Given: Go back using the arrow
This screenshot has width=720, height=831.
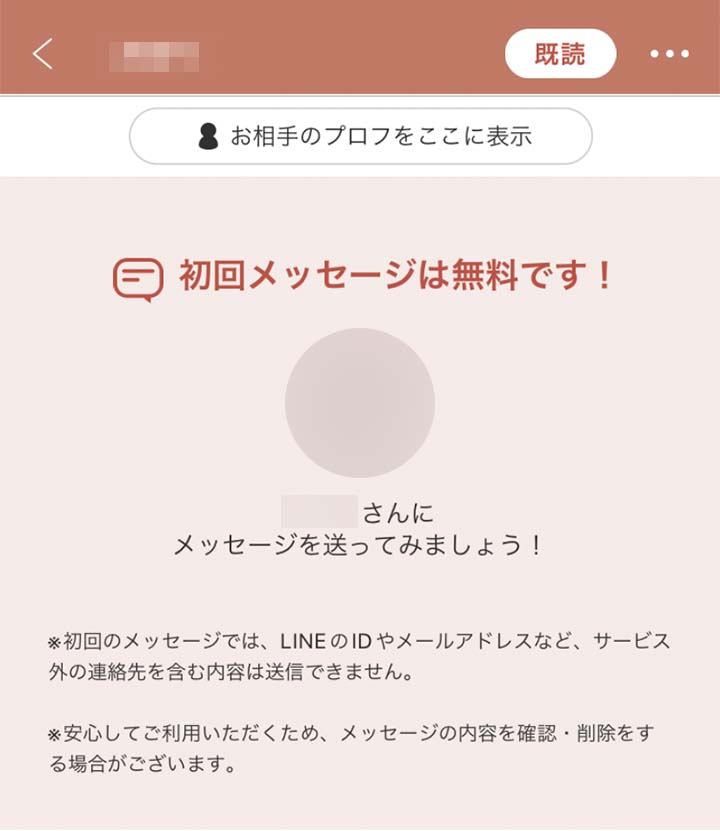Looking at the screenshot, I should click(43, 54).
